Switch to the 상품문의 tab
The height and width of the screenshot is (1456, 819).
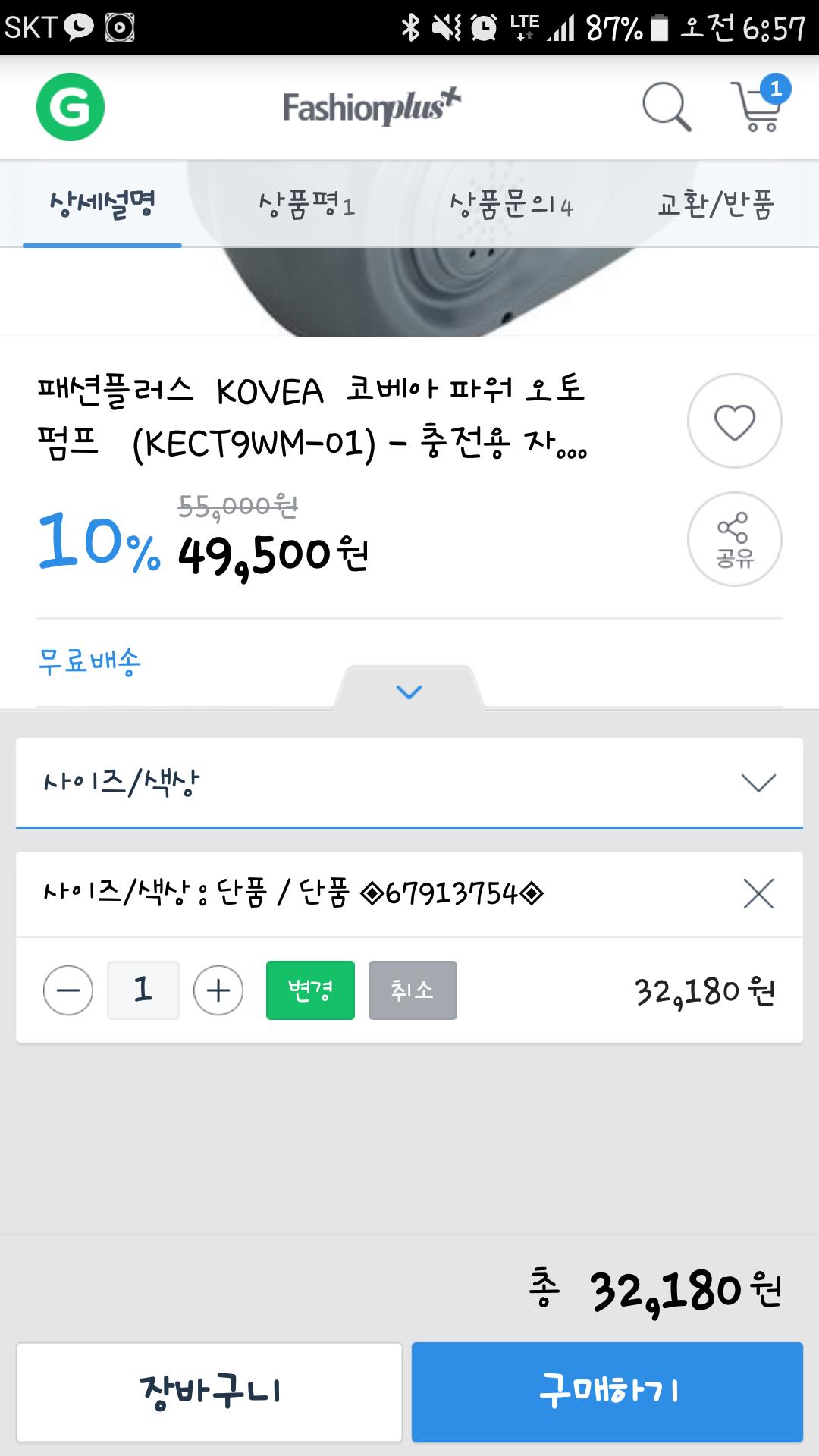pyautogui.click(x=511, y=204)
